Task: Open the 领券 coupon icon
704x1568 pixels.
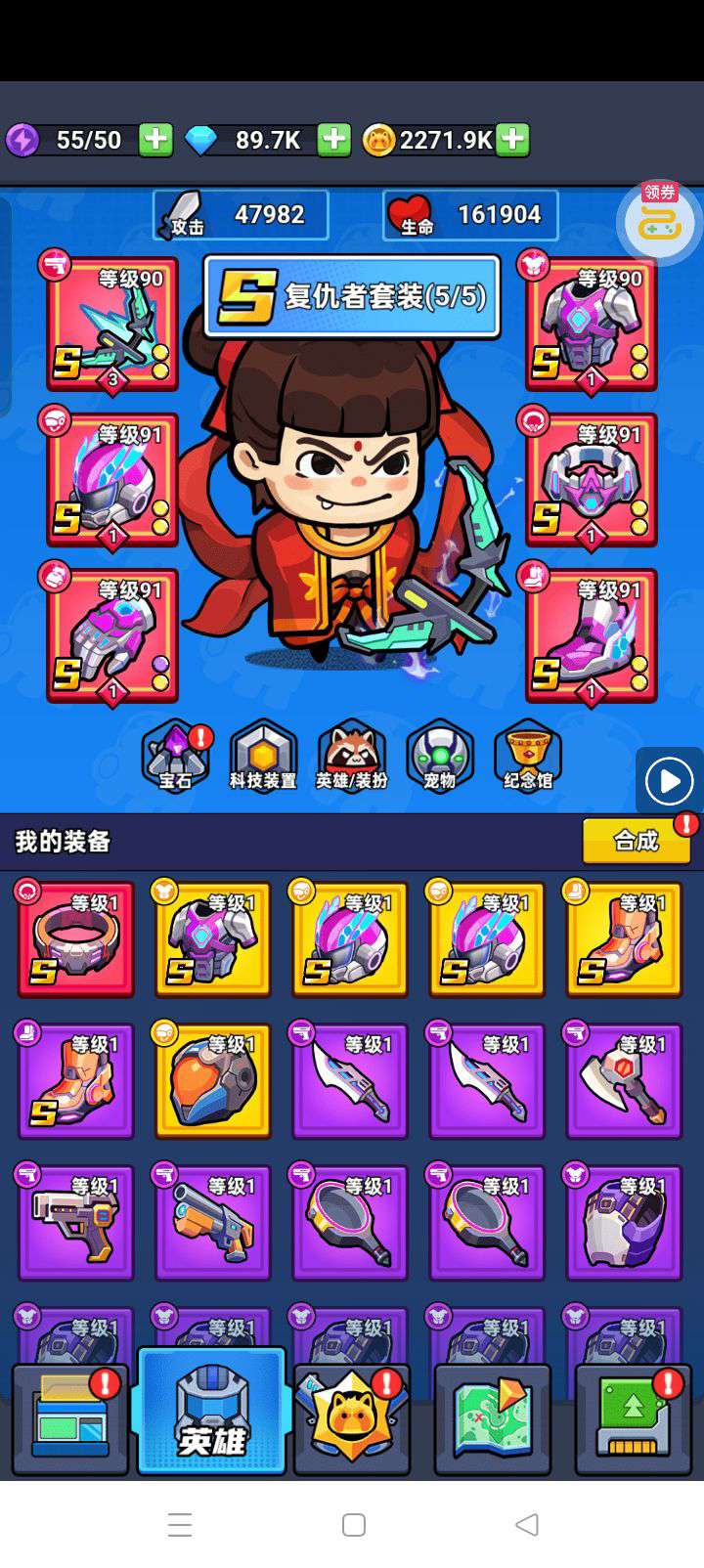Action: point(662,221)
